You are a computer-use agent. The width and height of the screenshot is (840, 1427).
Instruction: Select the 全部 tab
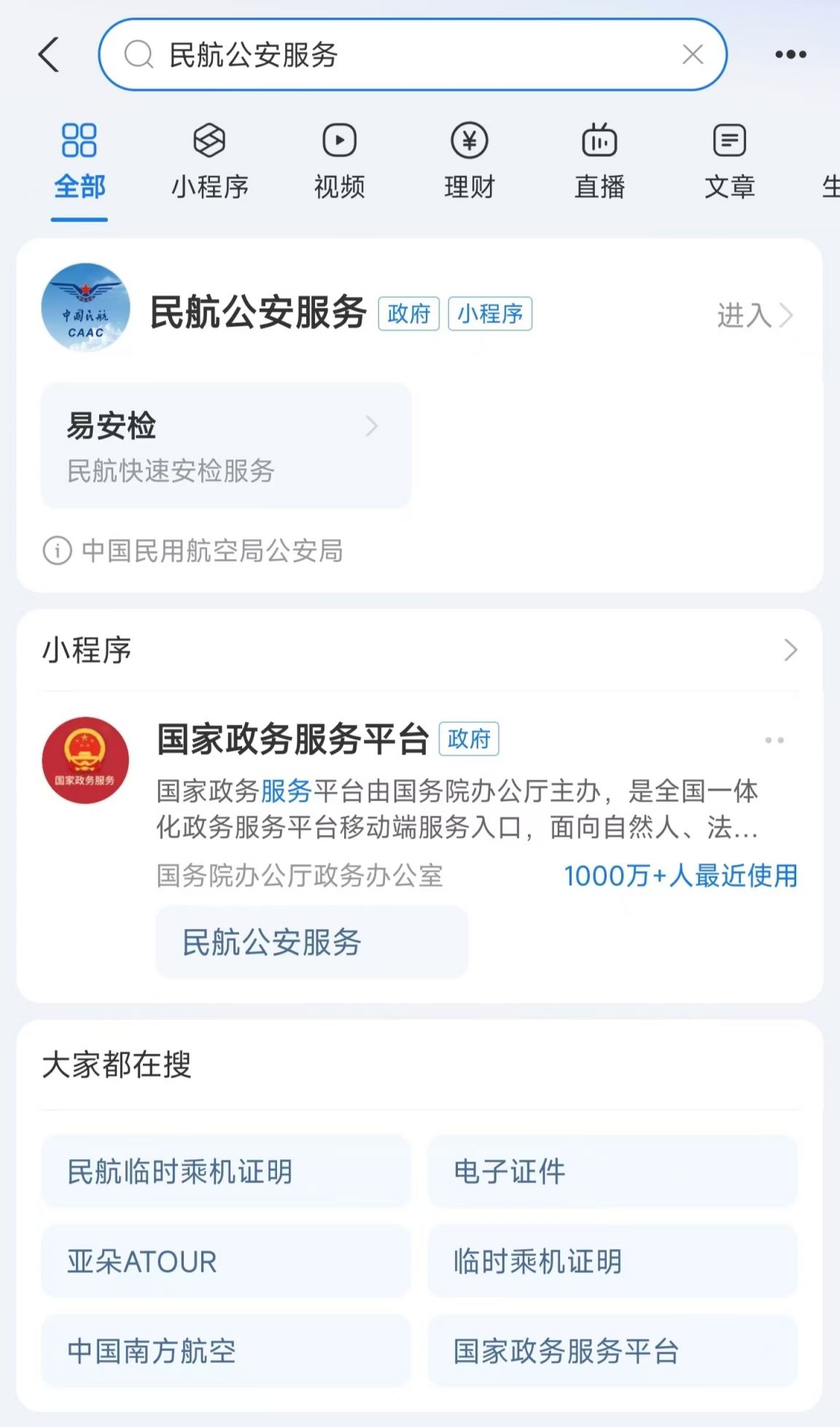[79, 162]
